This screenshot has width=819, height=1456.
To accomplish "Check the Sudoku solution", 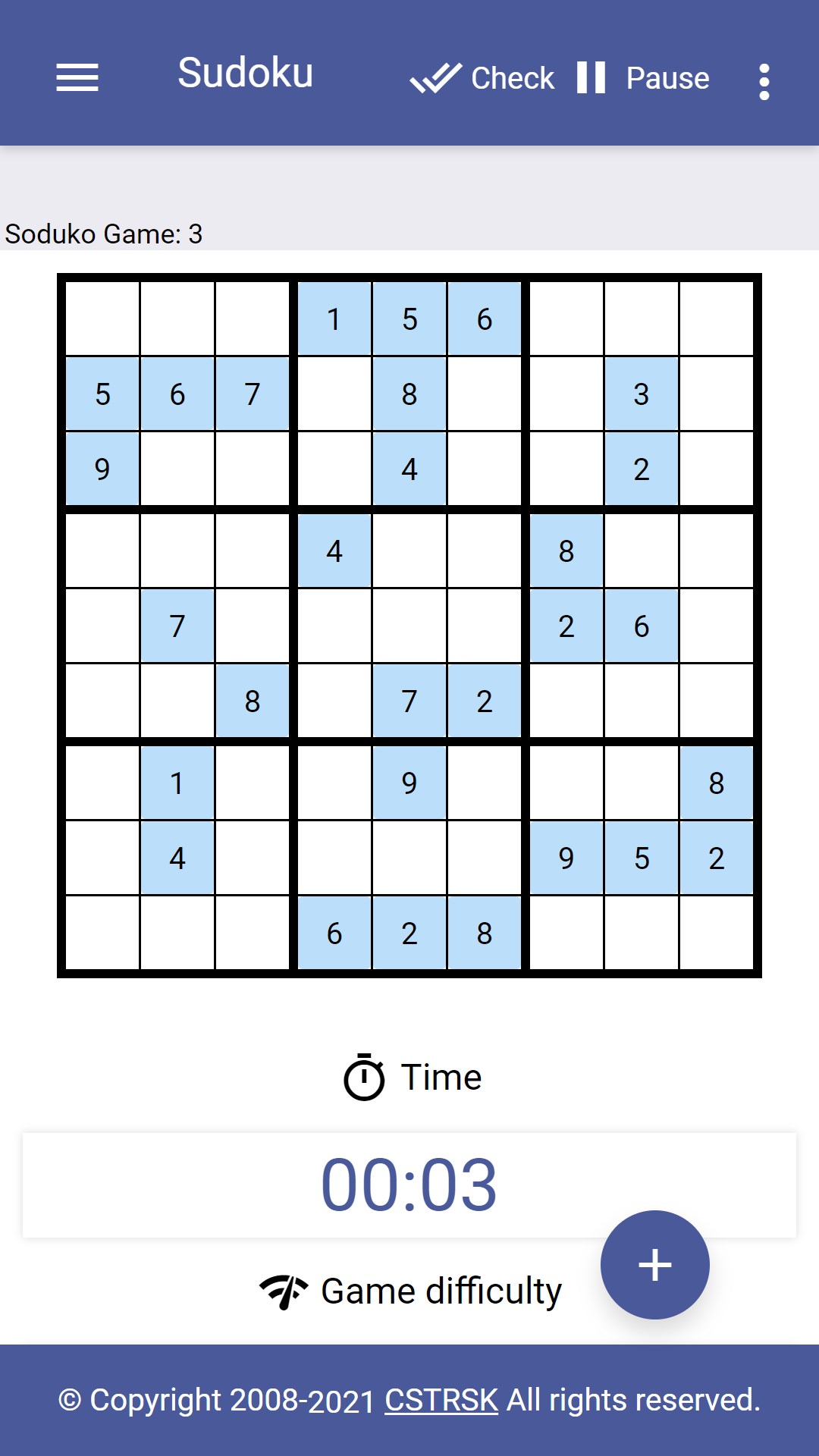I will point(482,77).
